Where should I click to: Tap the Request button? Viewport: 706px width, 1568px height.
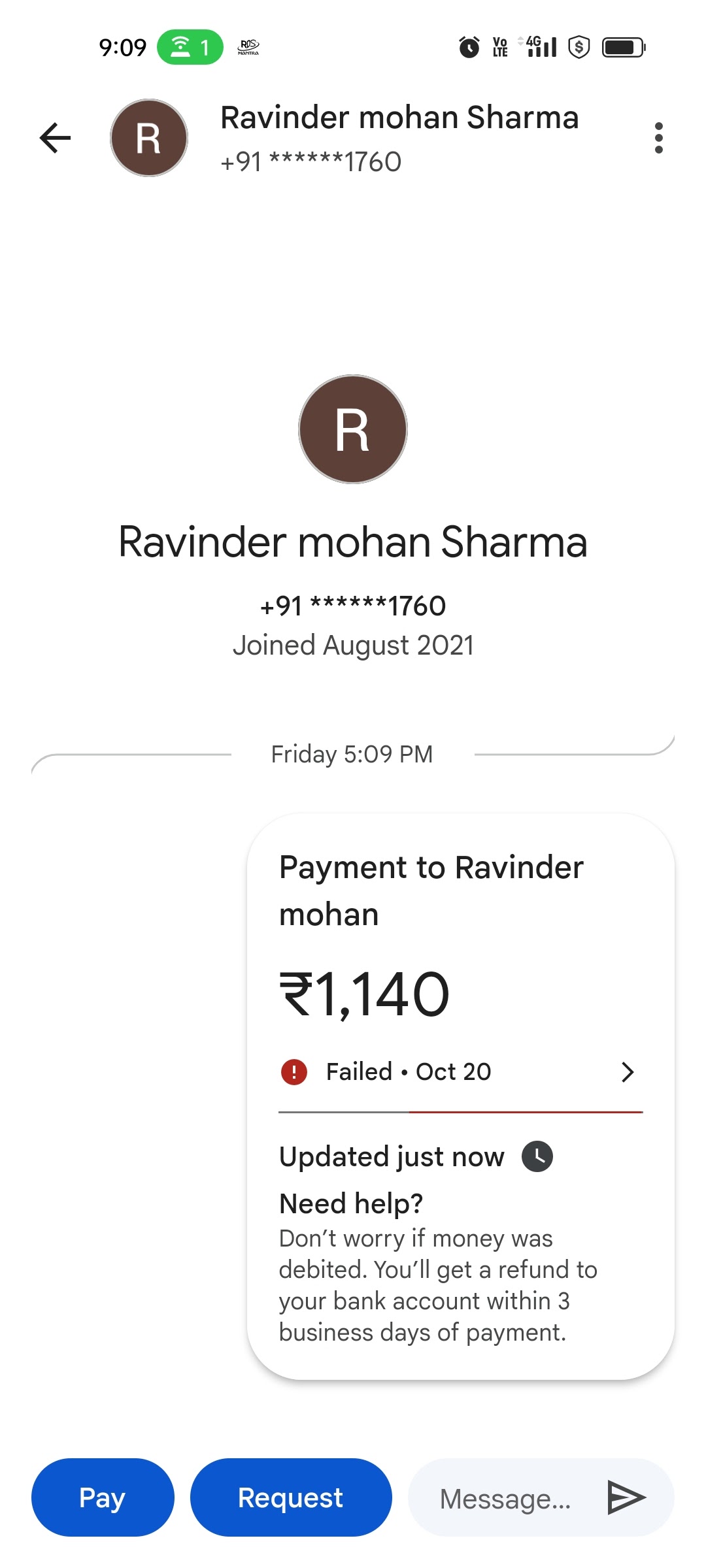(x=291, y=1497)
